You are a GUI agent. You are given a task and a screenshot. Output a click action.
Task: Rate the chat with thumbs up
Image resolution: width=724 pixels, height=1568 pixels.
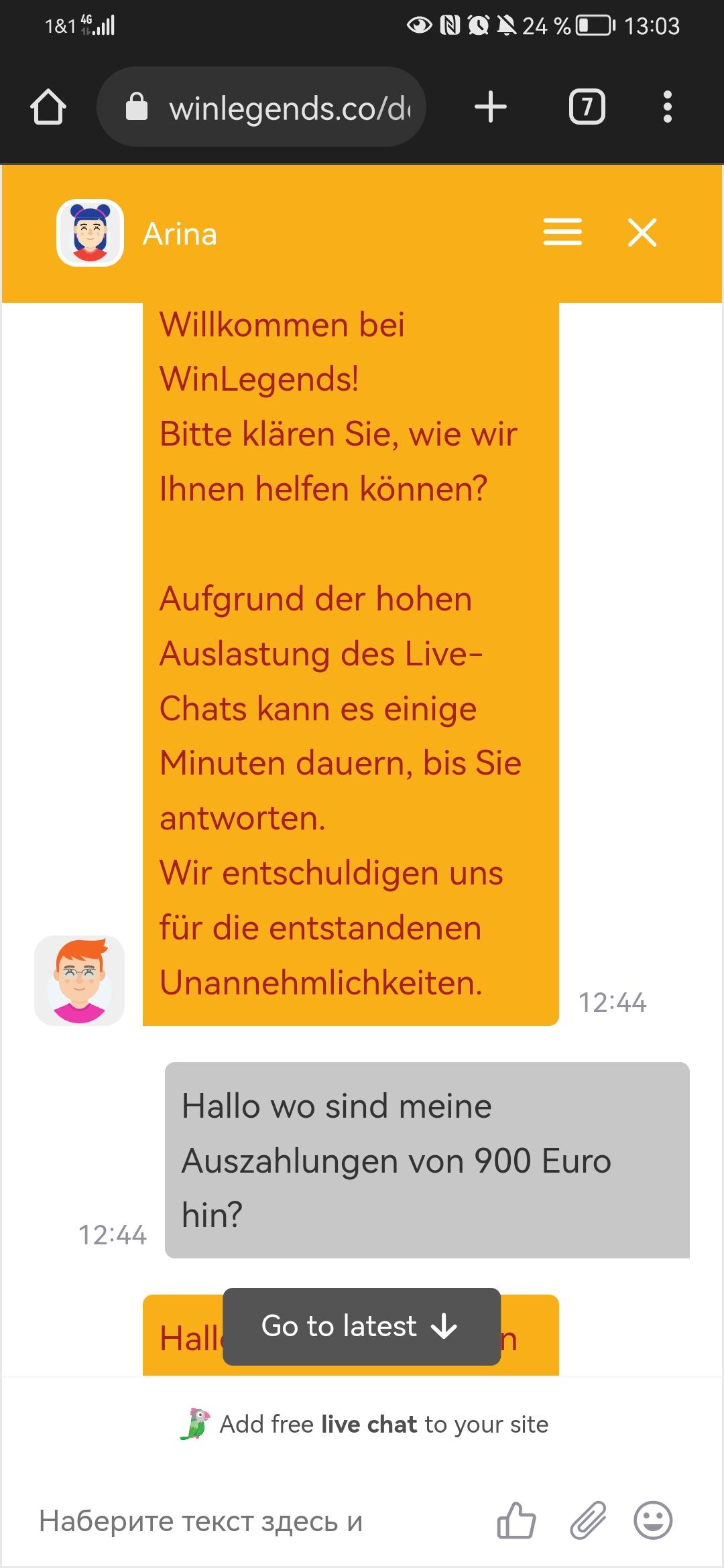pos(516,1520)
